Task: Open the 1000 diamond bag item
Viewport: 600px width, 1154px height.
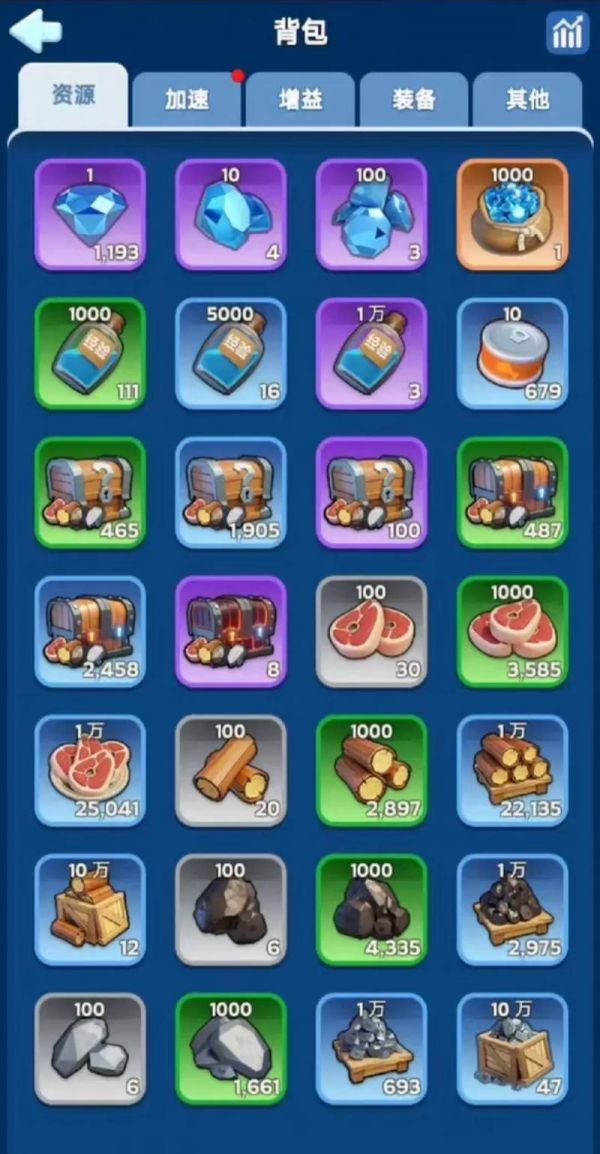Action: tap(512, 214)
